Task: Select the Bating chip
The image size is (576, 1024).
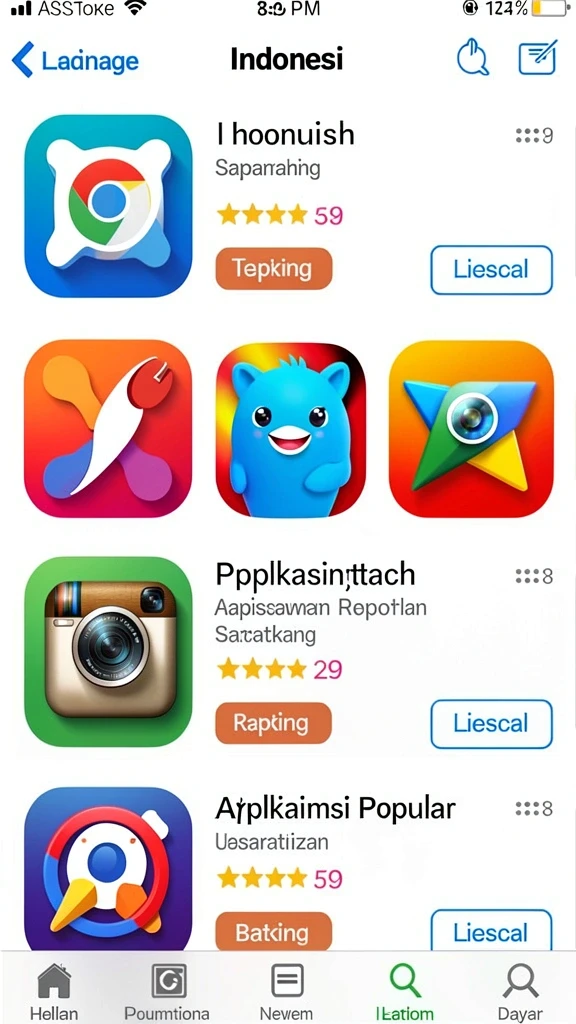Action: click(274, 932)
